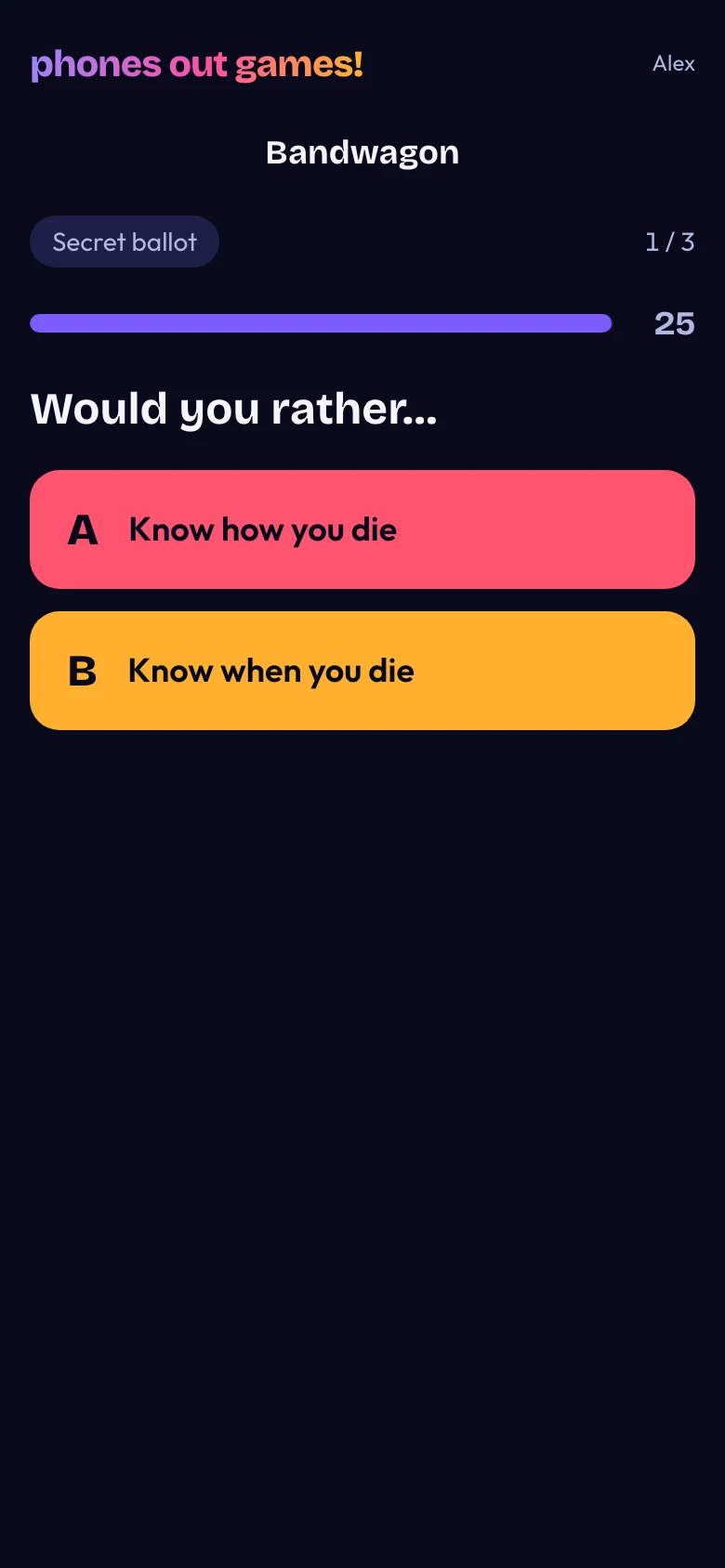Open the phones out games! home link
This screenshot has width=725, height=1568.
196,64
